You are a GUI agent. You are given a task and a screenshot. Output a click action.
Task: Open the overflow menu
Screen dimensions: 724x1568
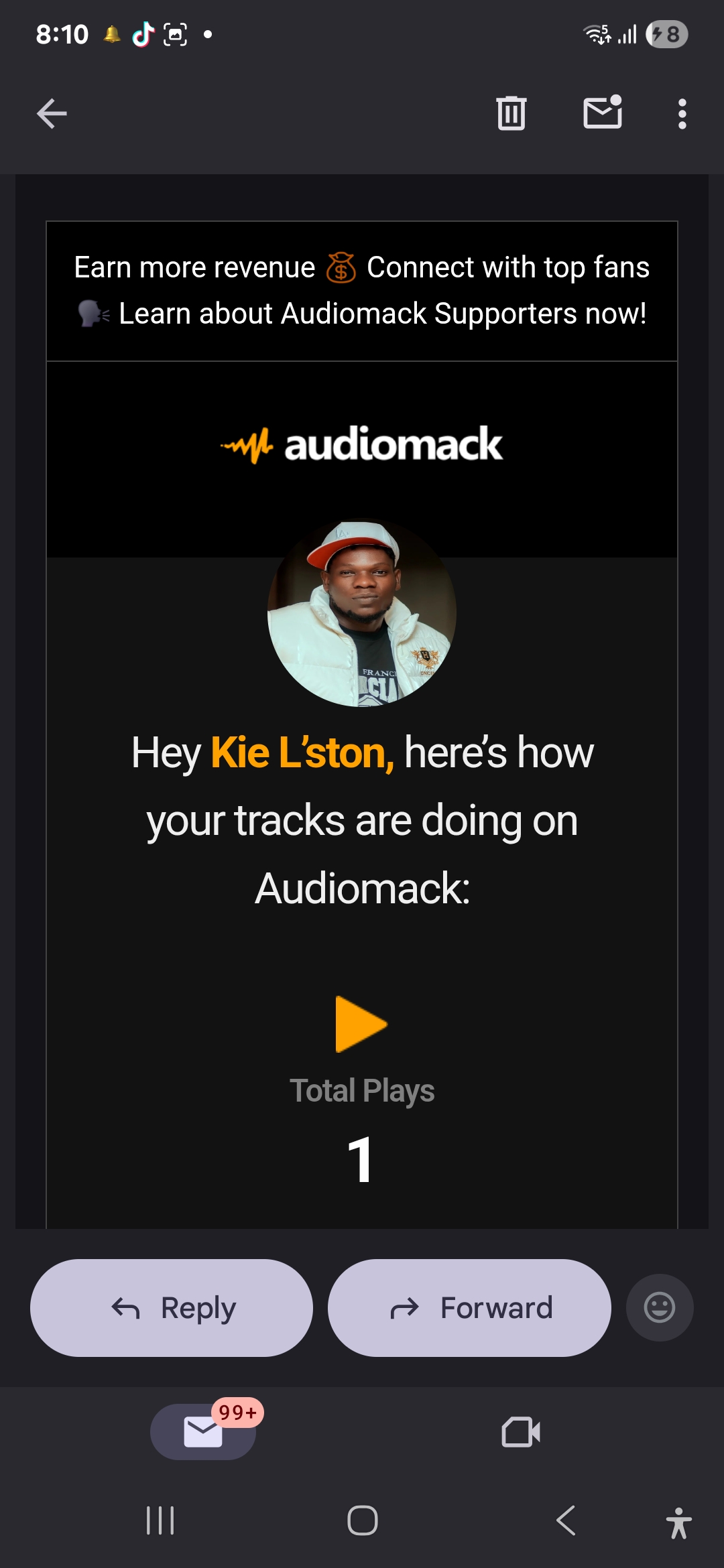click(x=682, y=114)
